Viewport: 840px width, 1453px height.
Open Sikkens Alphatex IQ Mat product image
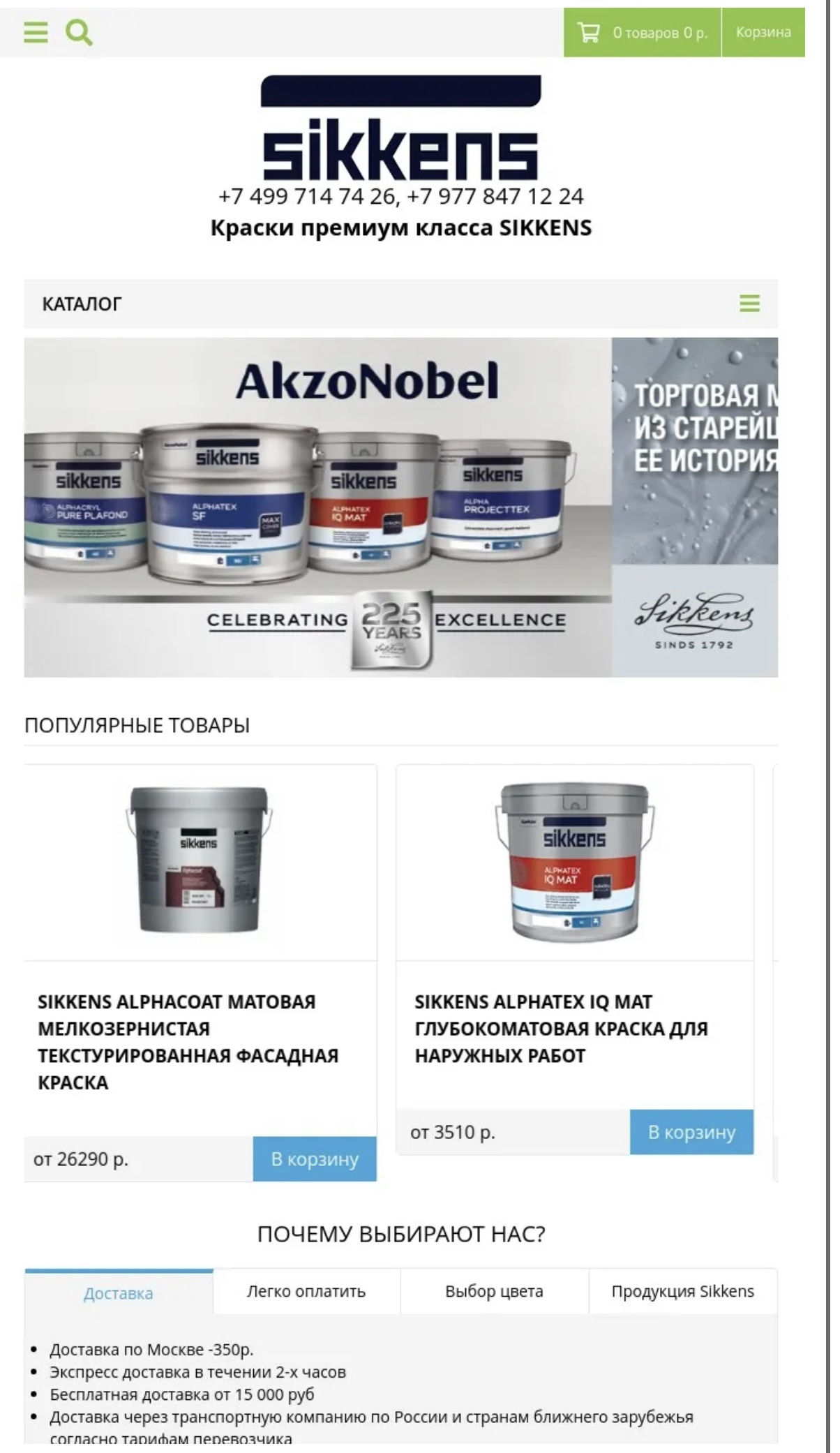tap(575, 862)
